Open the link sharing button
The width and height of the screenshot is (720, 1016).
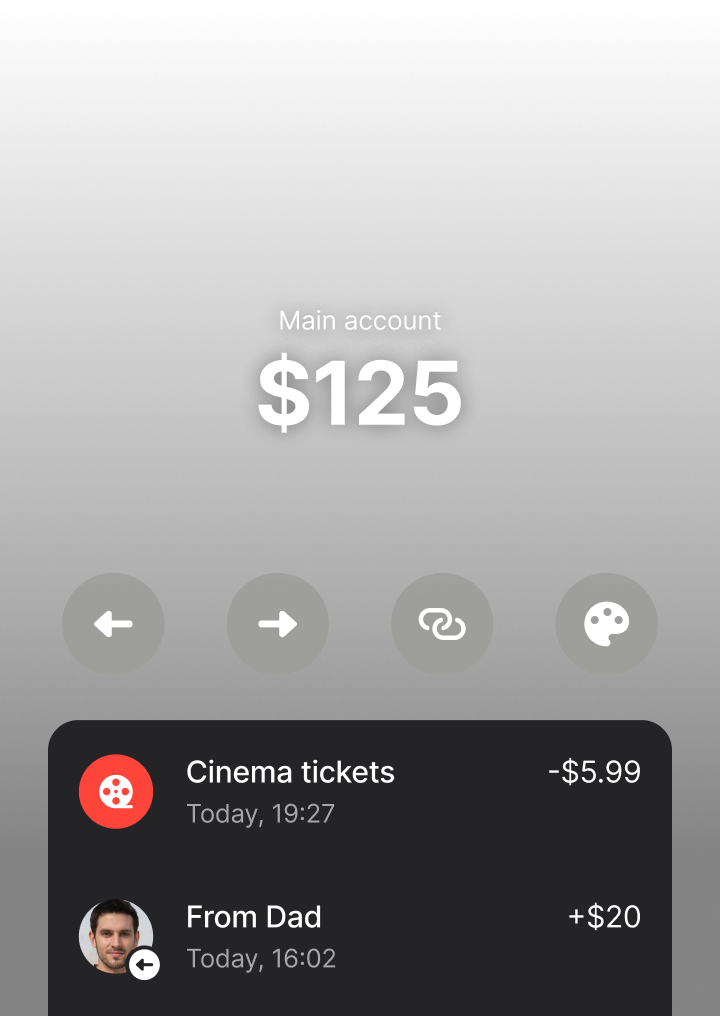point(442,624)
